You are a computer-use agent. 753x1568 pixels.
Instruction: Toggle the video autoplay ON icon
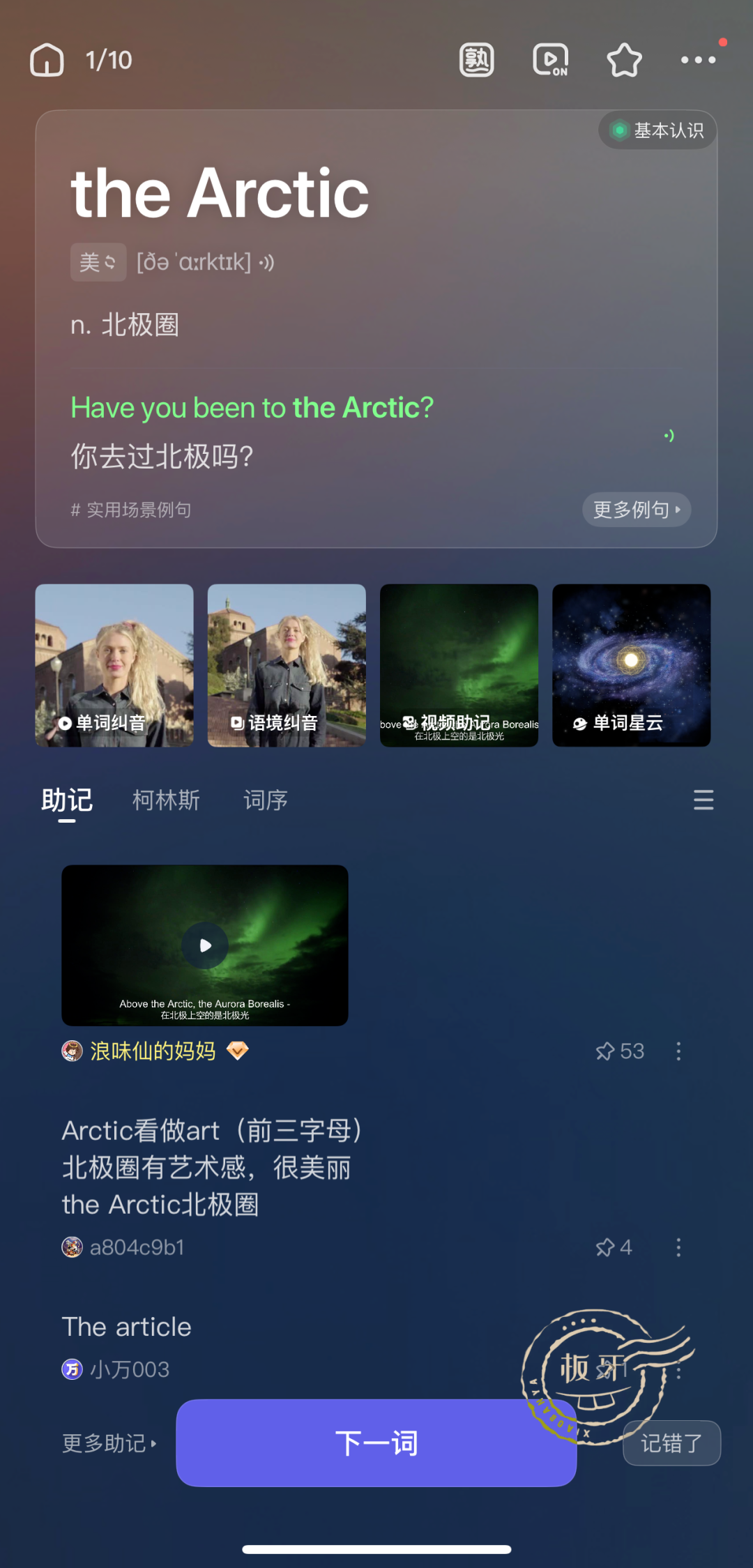(550, 60)
